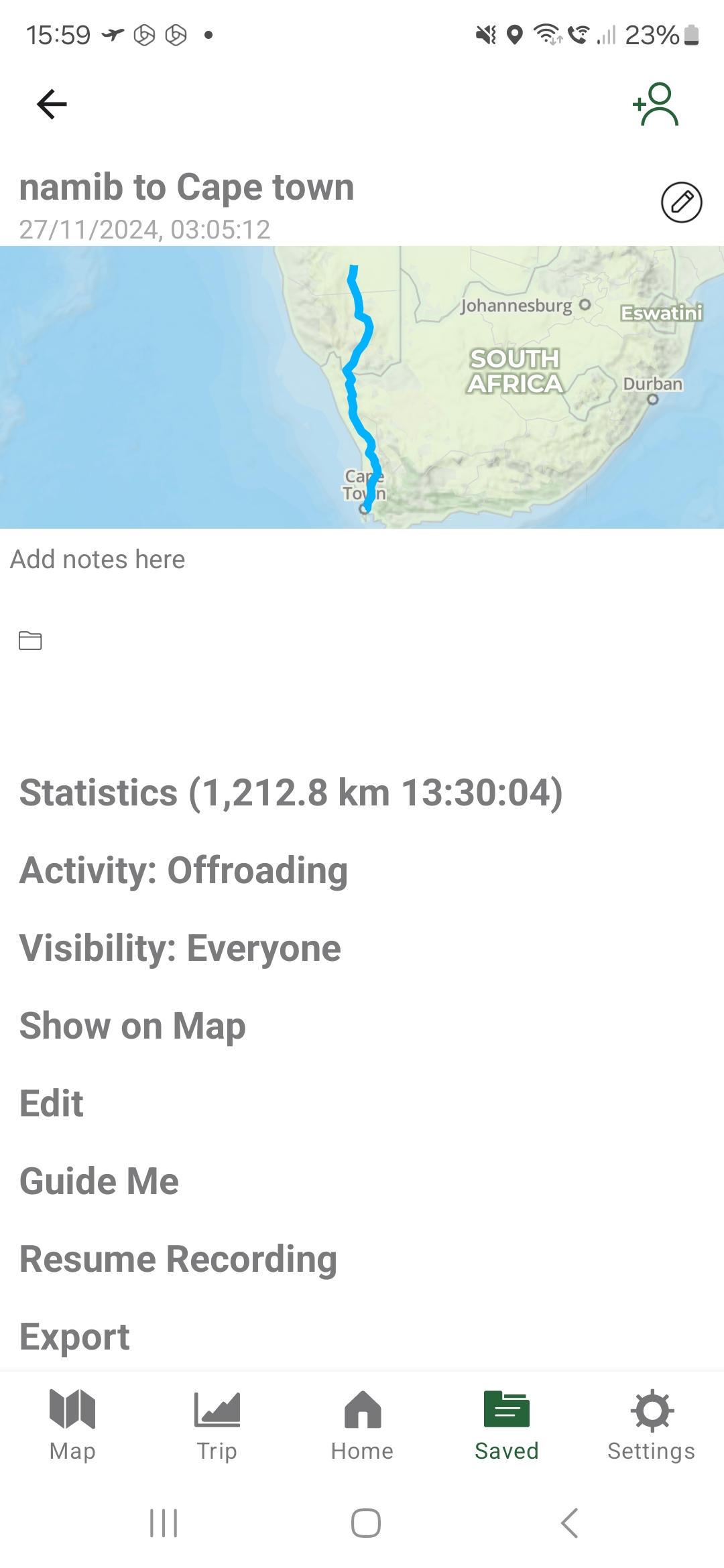Open Statistics for this track
The height and width of the screenshot is (1568, 724).
pos(291,793)
